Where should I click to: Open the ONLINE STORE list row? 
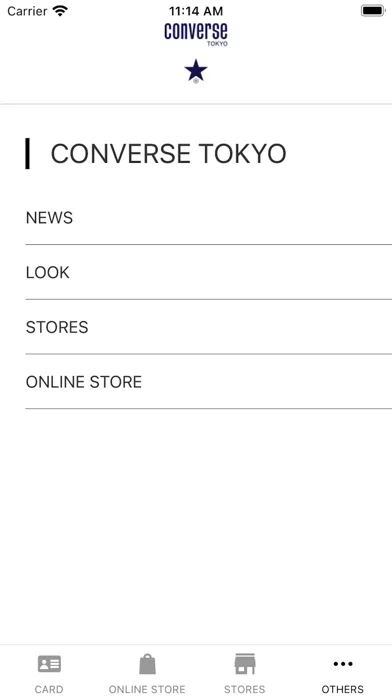209,382
